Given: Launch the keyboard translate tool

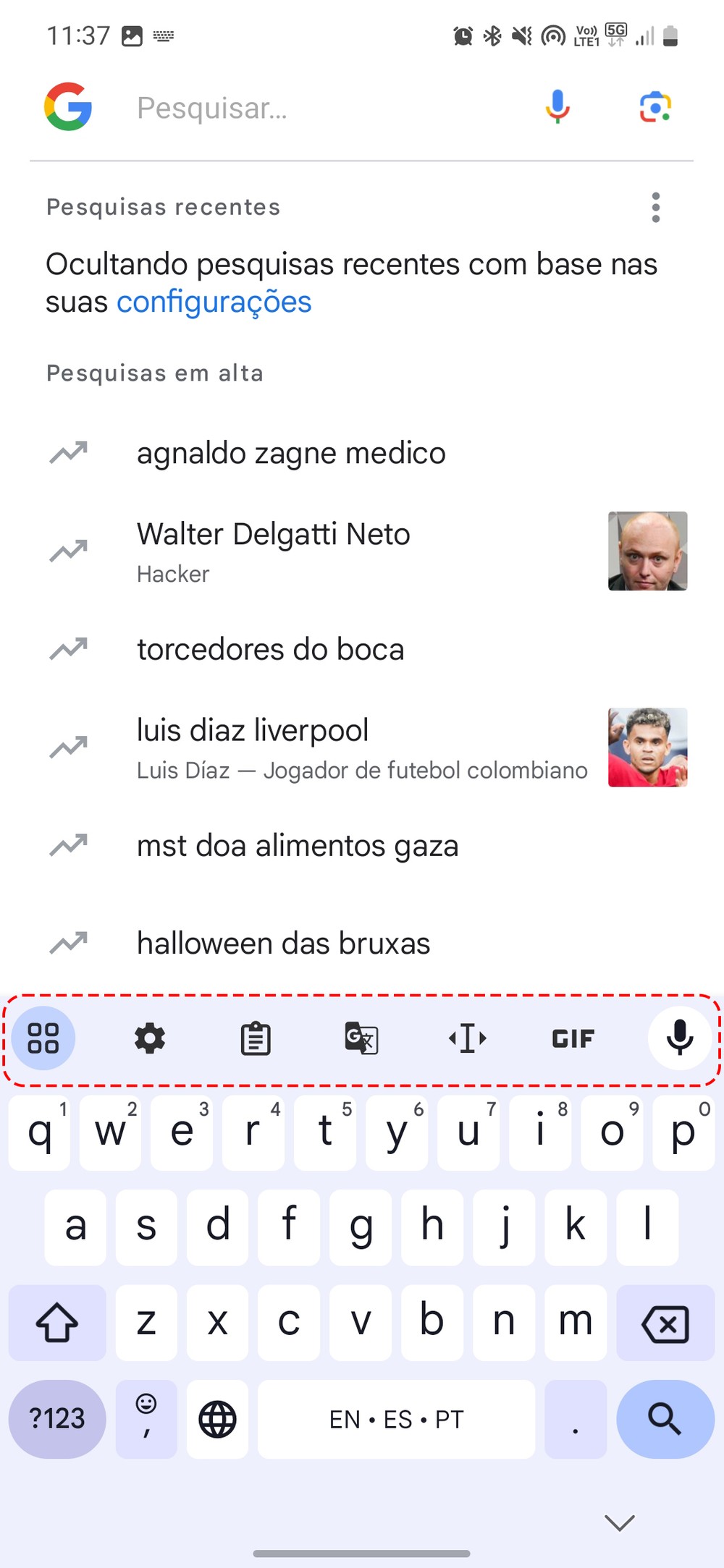Looking at the screenshot, I should point(361,1039).
